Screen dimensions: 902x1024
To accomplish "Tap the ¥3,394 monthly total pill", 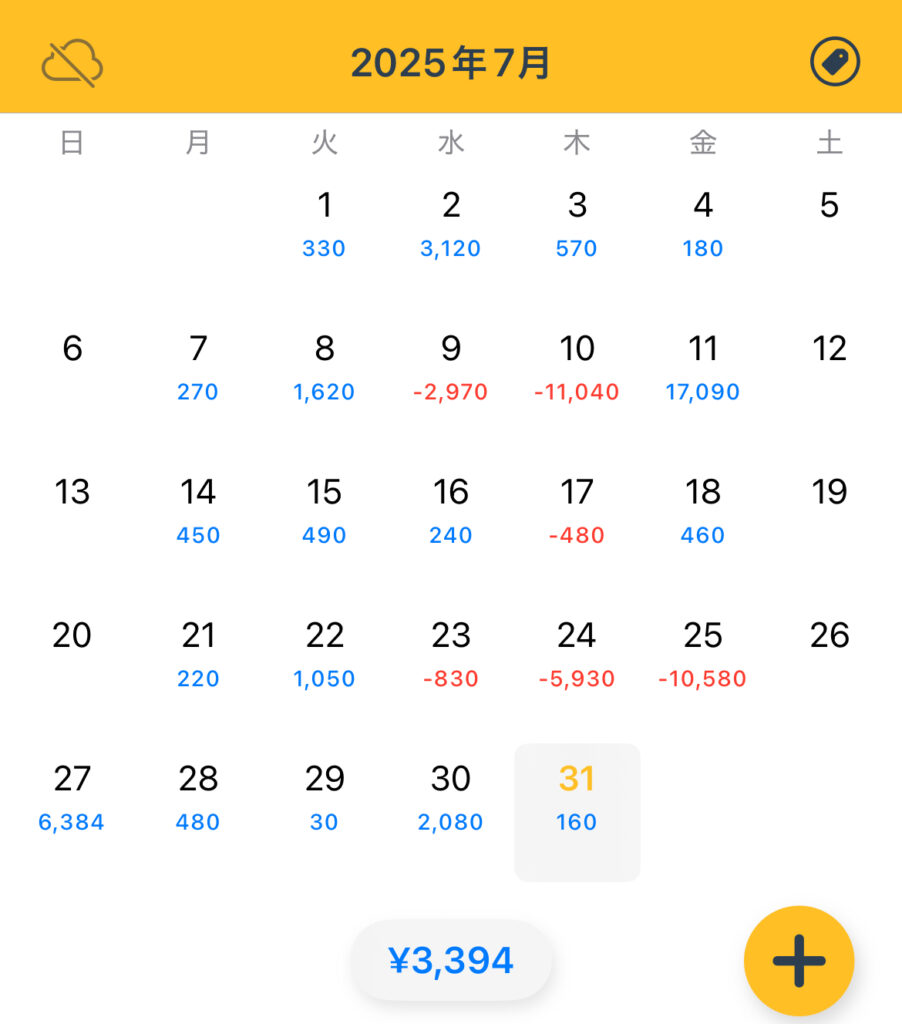I will click(451, 961).
